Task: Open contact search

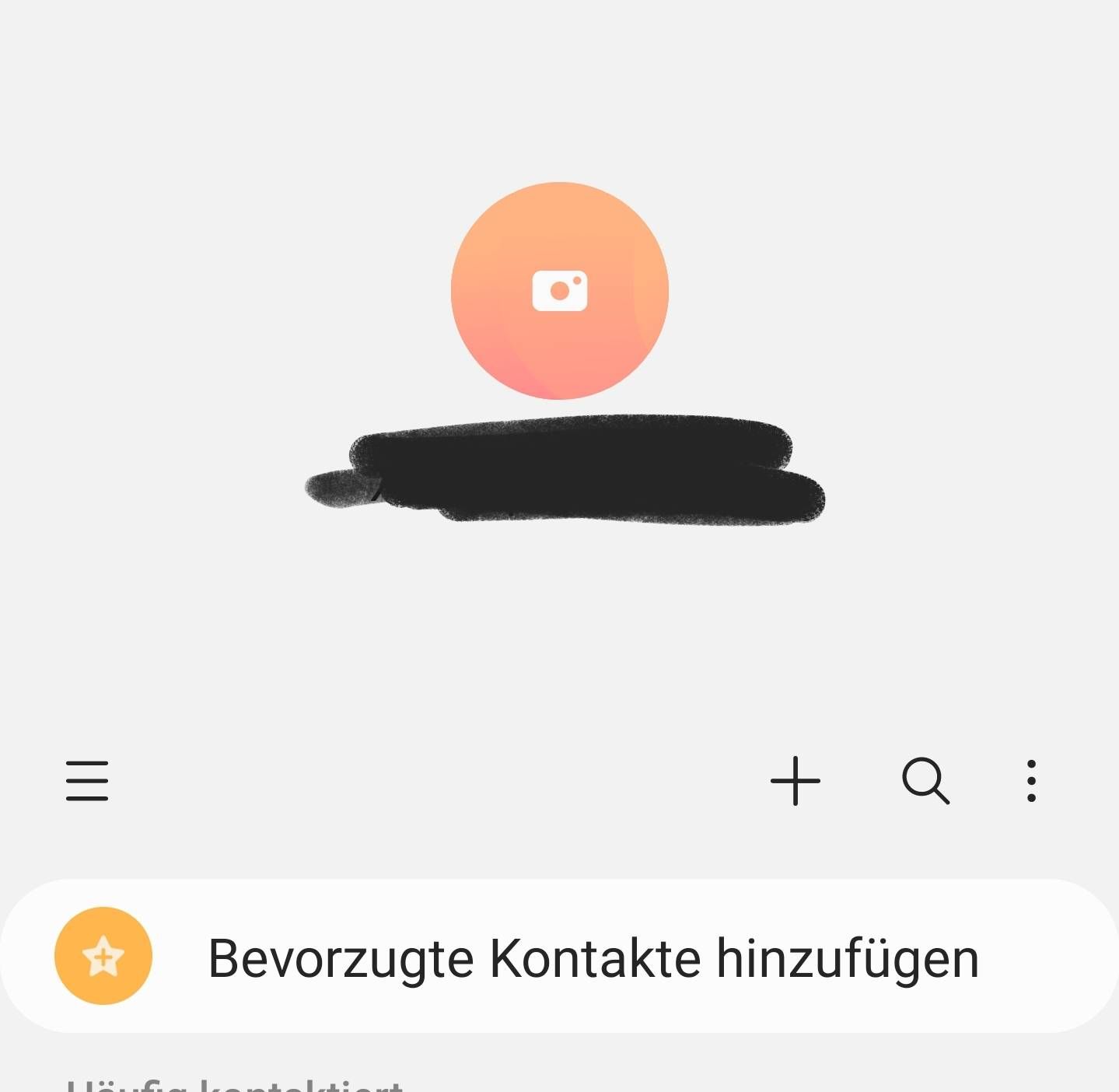Action: click(925, 781)
